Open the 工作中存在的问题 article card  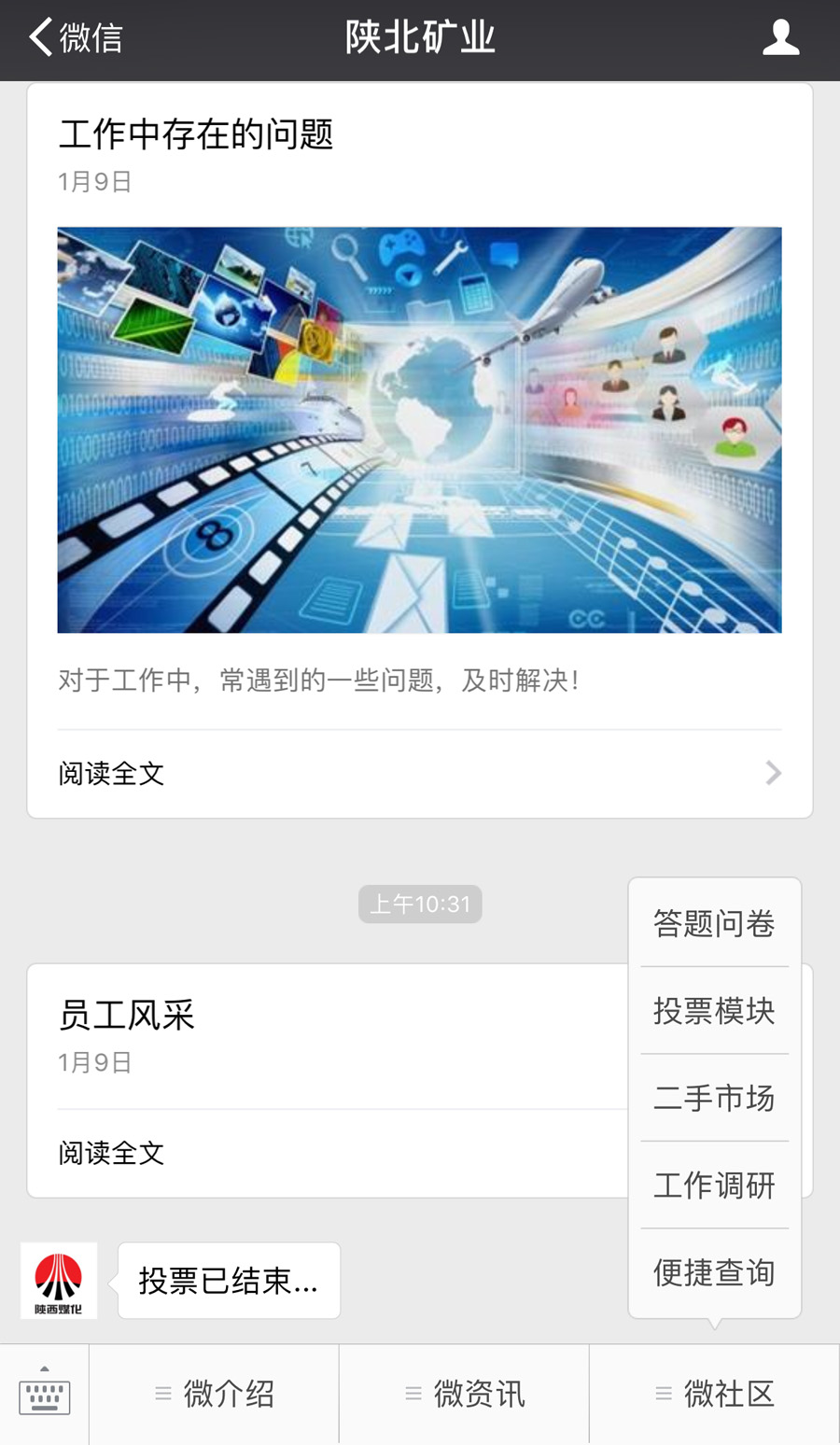419,429
